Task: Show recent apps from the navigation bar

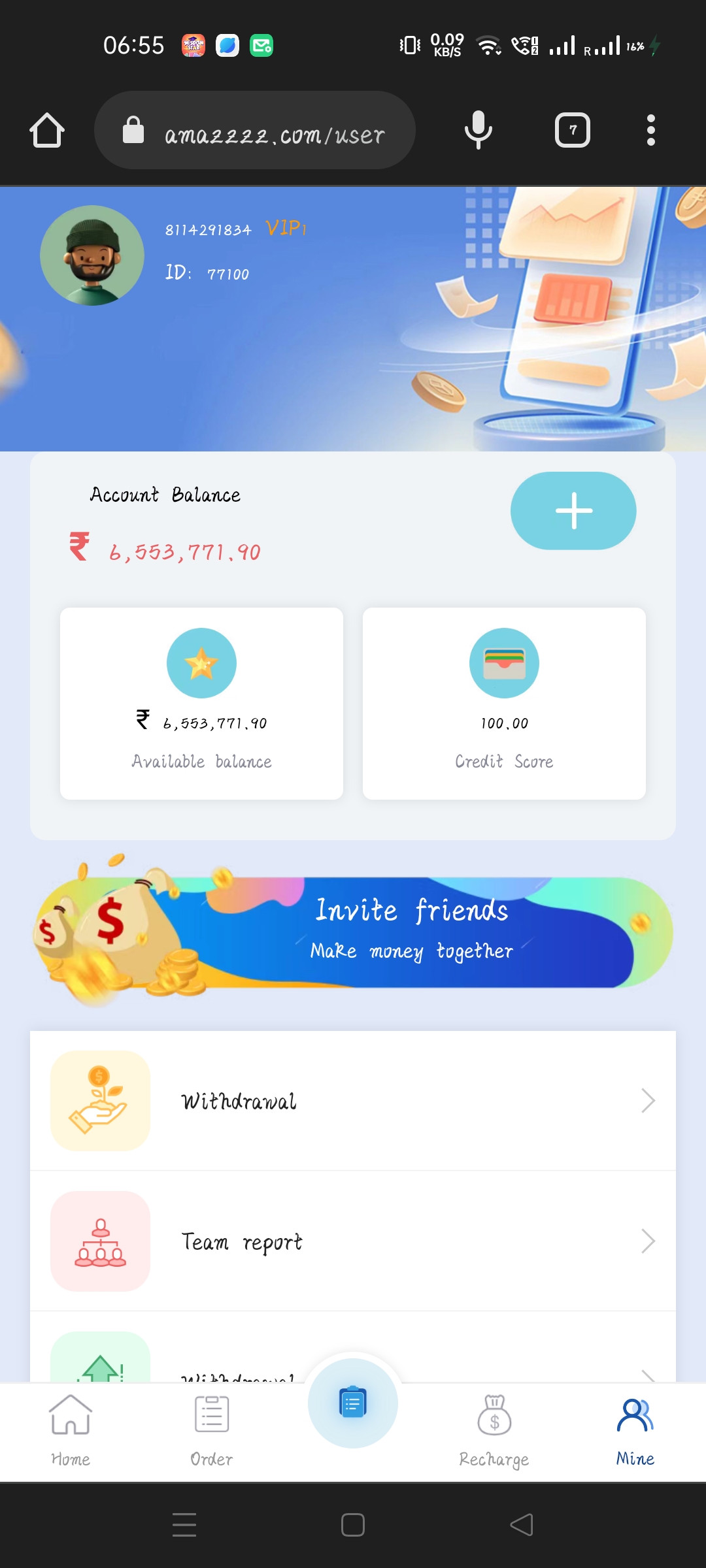Action: tap(184, 1525)
